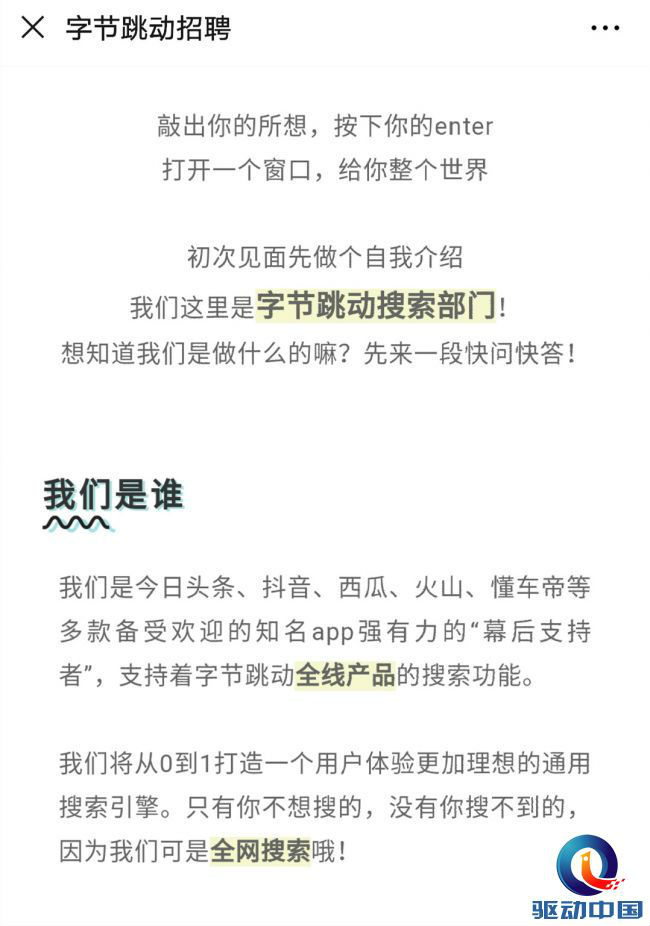Open the three-dot overflow menu
Screen dimensions: 650x926
click(x=605, y=28)
